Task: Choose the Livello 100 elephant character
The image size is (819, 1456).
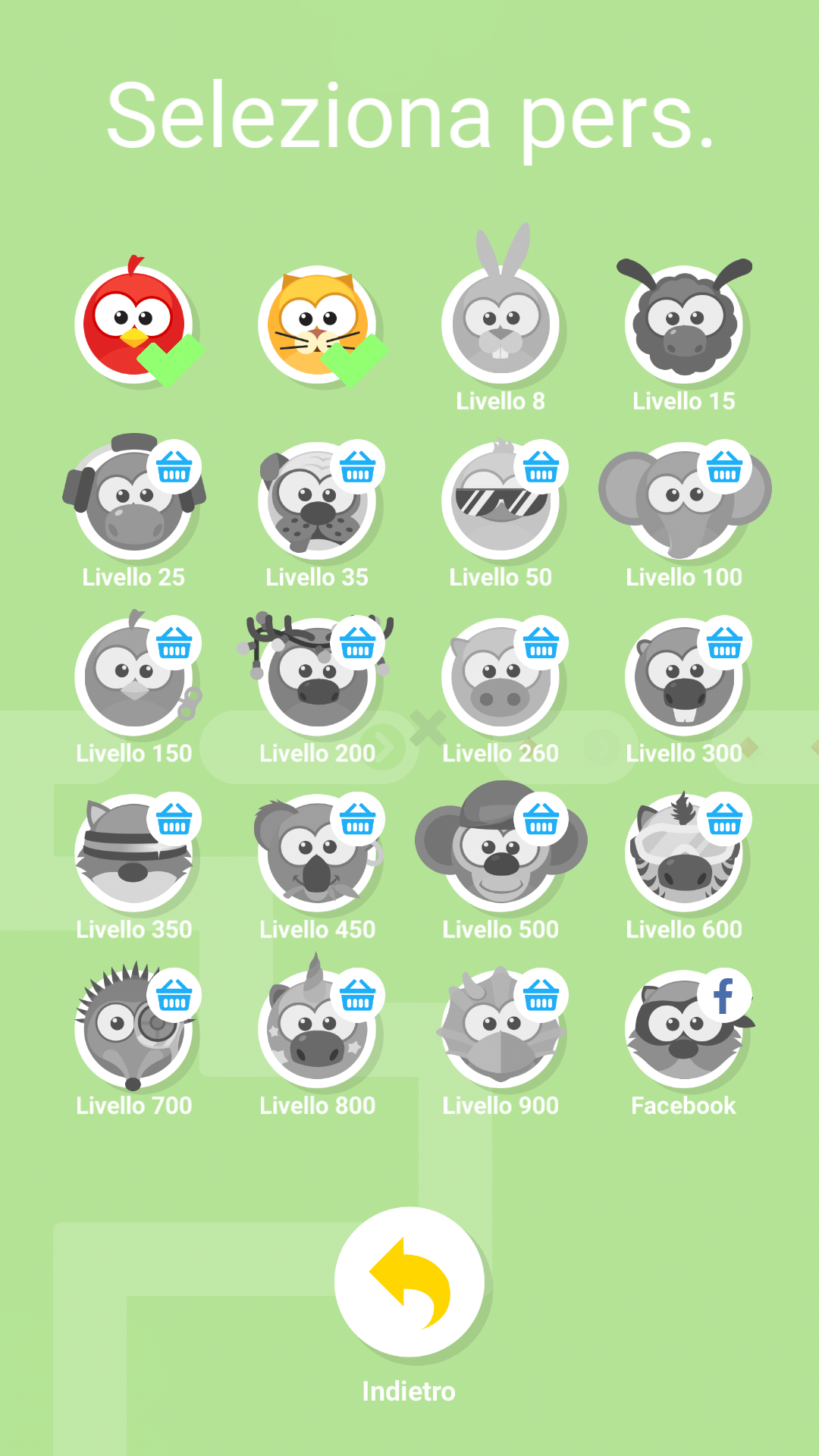Action: pyautogui.click(x=683, y=500)
